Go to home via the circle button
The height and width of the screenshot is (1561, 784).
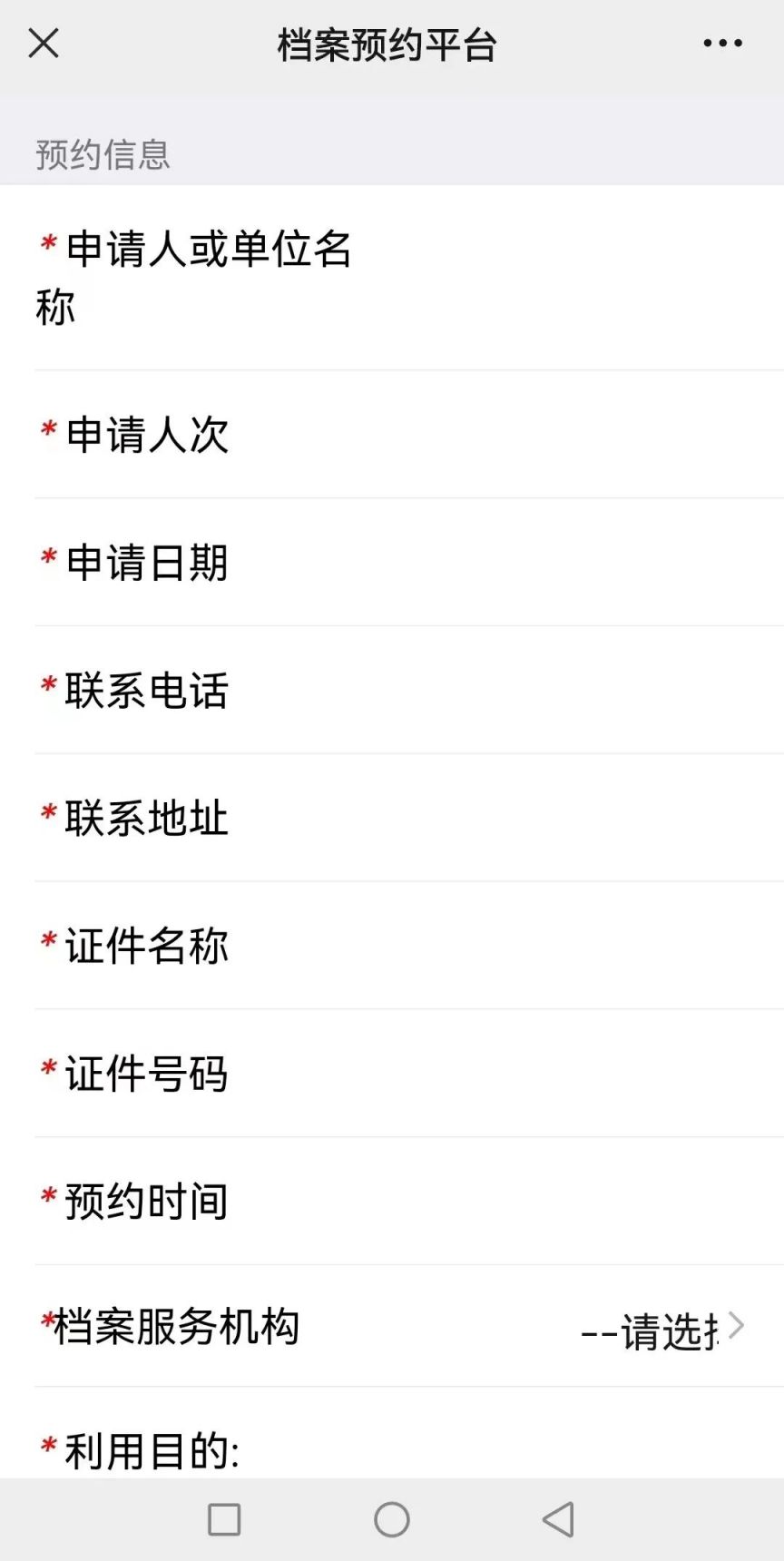pos(392,1519)
